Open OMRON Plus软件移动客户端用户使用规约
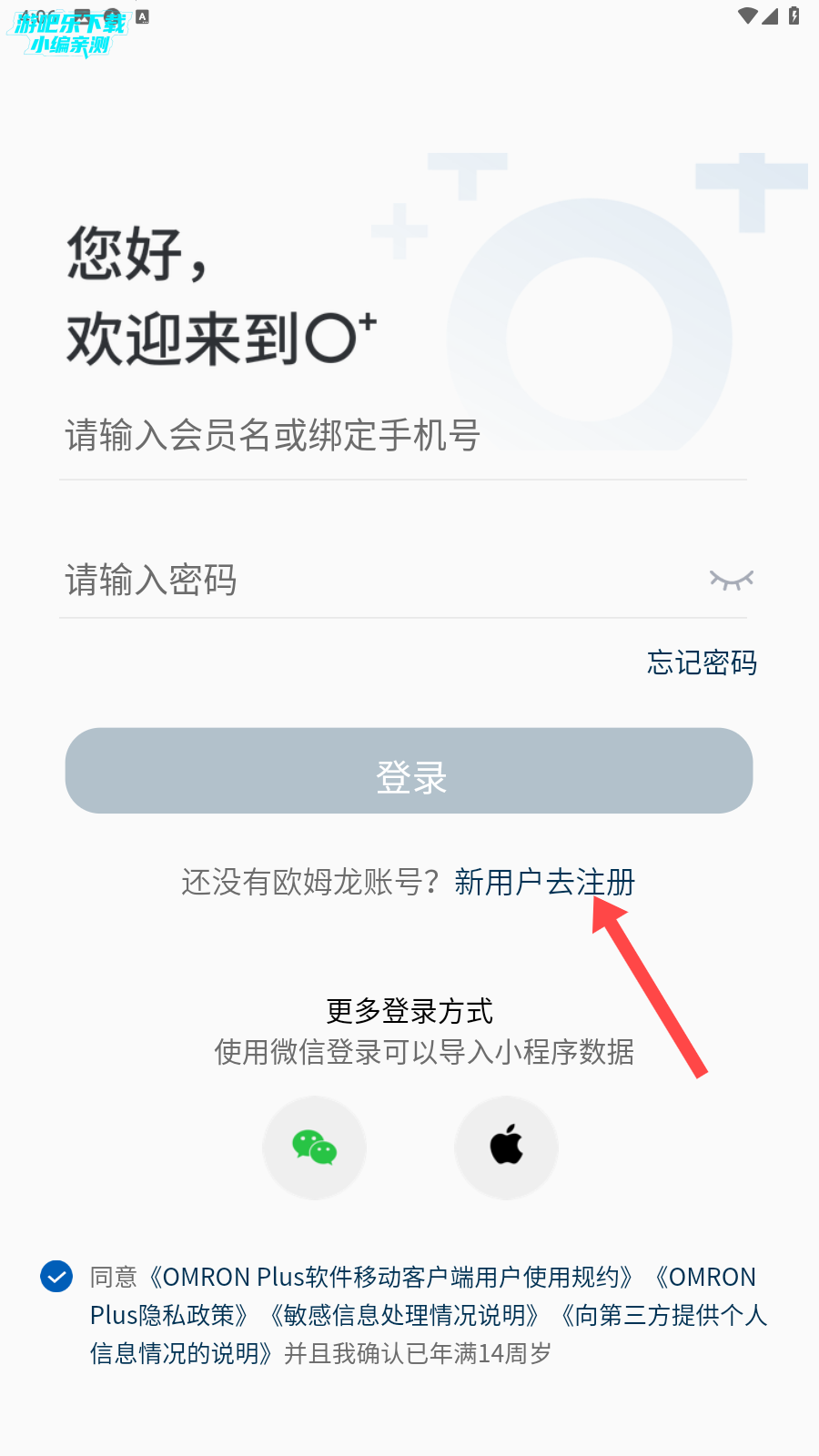The height and width of the screenshot is (1456, 819). pyautogui.click(x=391, y=1278)
